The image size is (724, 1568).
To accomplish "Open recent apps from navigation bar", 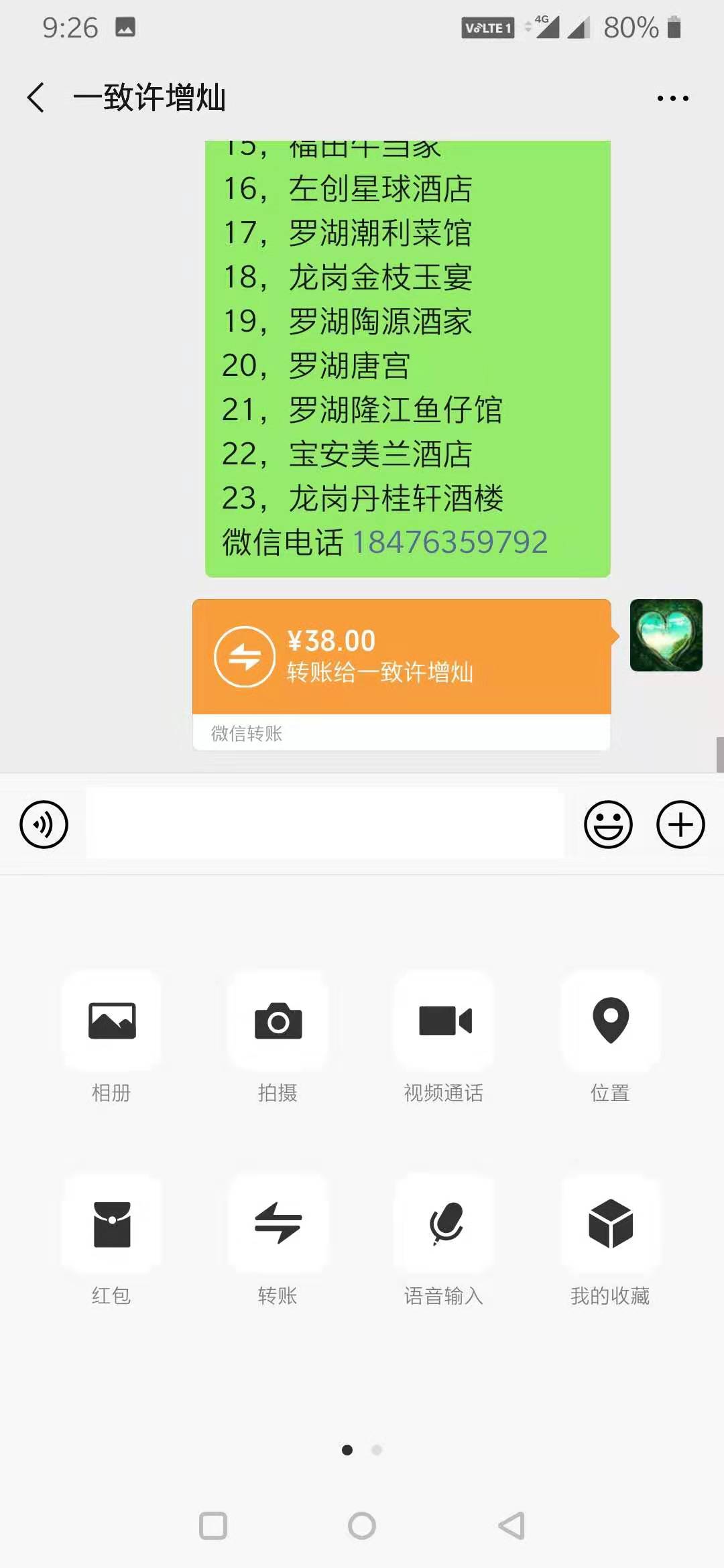I will (213, 1526).
